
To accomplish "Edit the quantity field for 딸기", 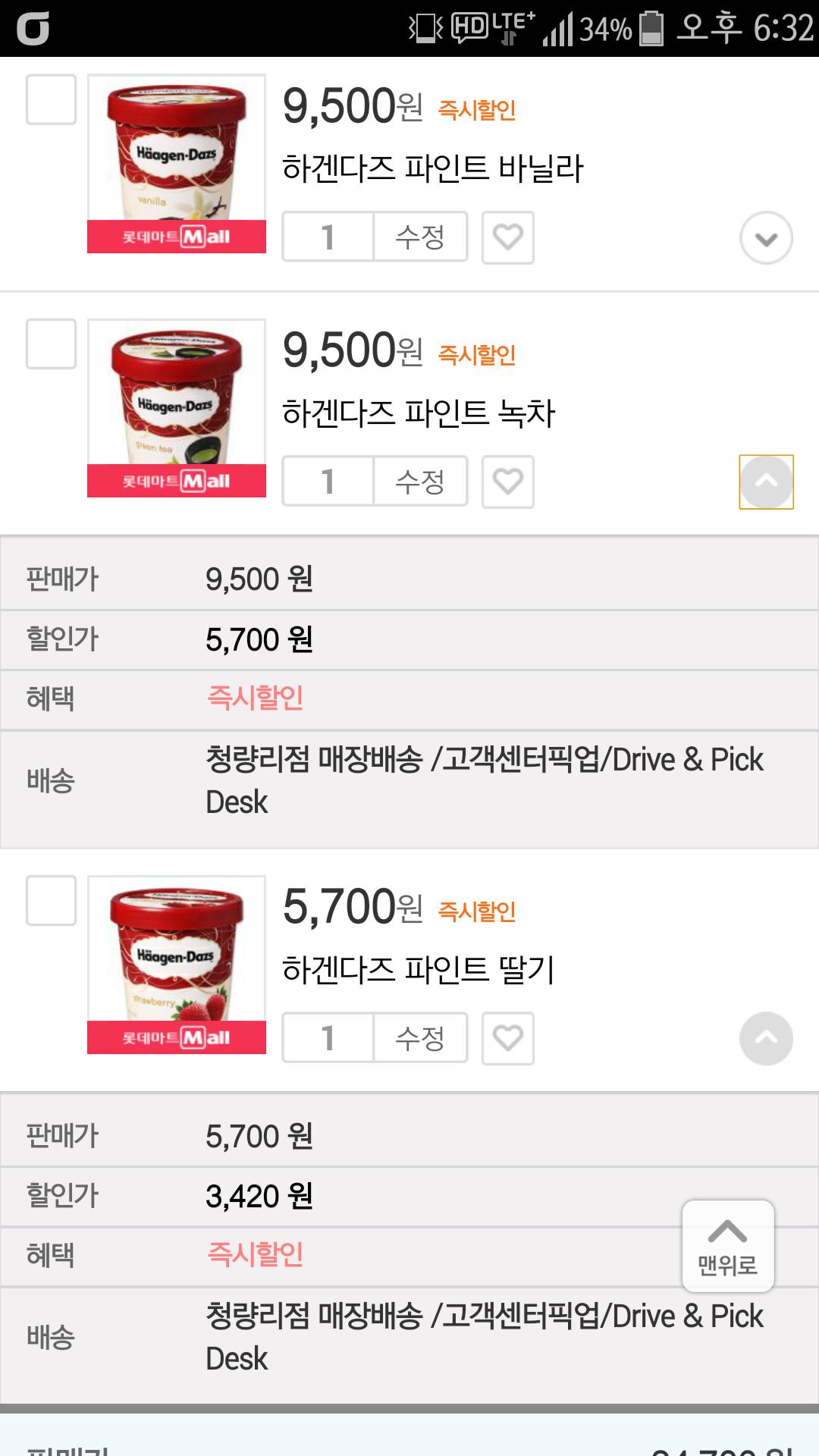I will pos(328,1038).
